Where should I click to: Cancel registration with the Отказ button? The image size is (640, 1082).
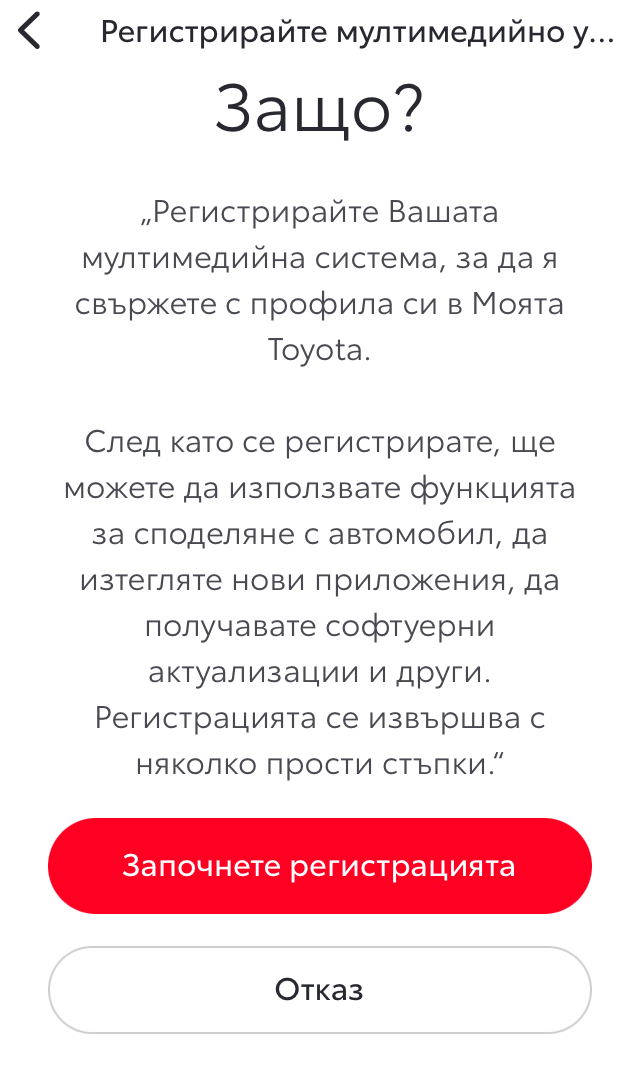pos(320,990)
